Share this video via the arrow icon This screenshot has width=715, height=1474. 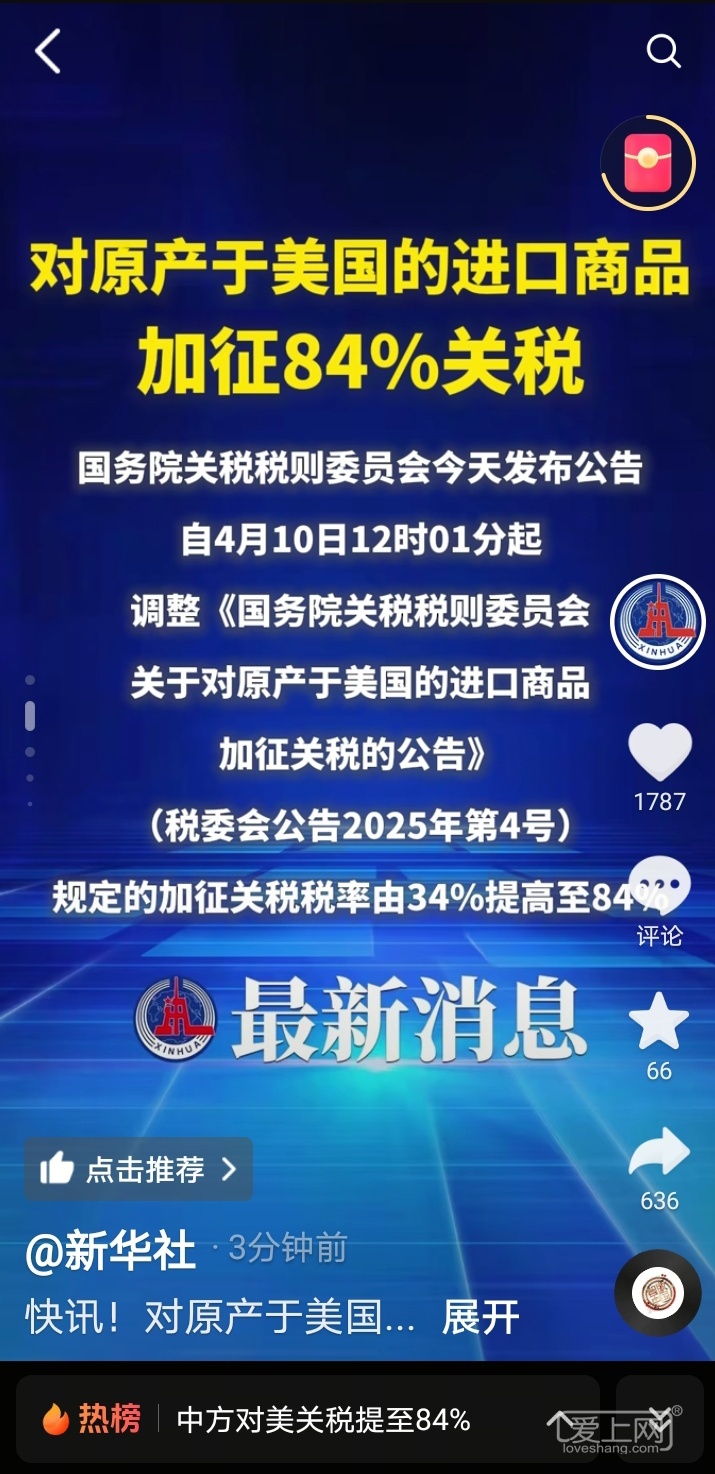pyautogui.click(x=659, y=1154)
